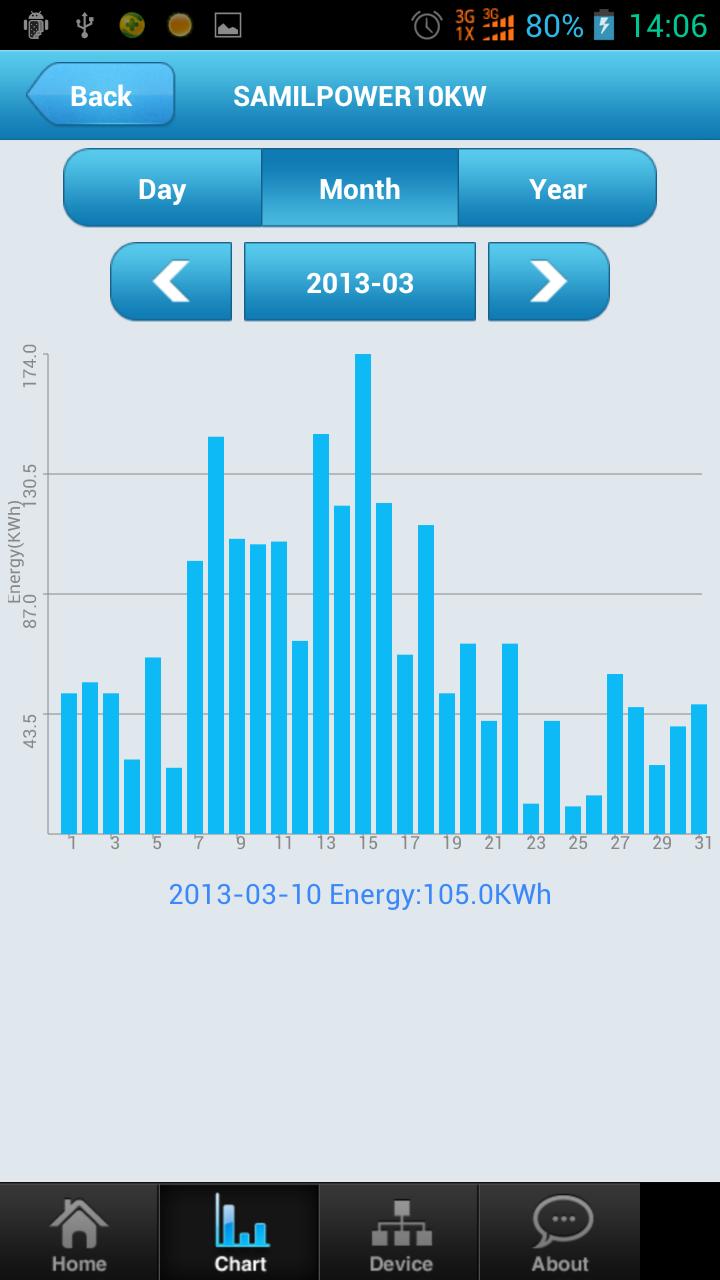Open the Device tab

400,1232
